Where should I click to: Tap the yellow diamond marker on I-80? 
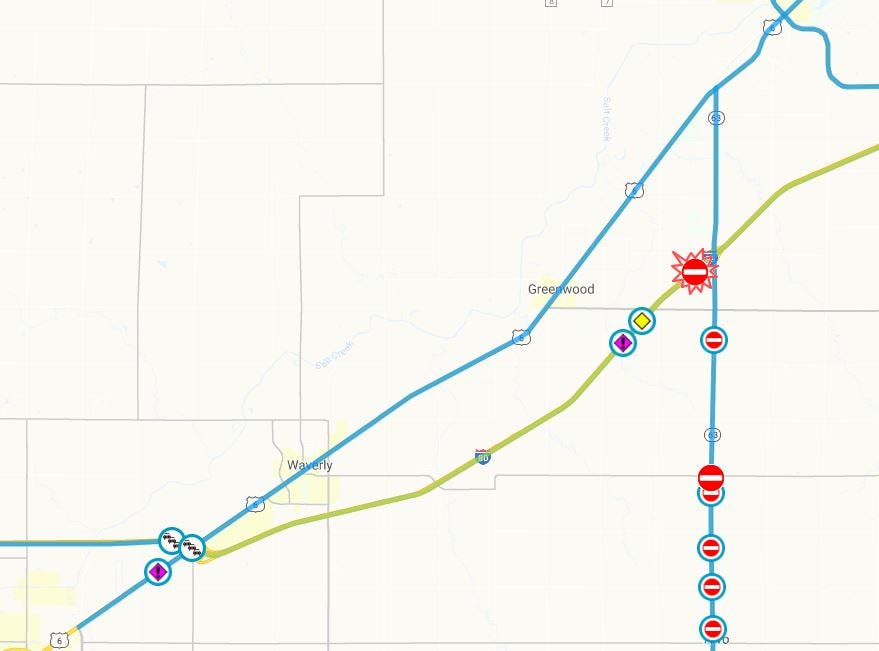click(642, 321)
